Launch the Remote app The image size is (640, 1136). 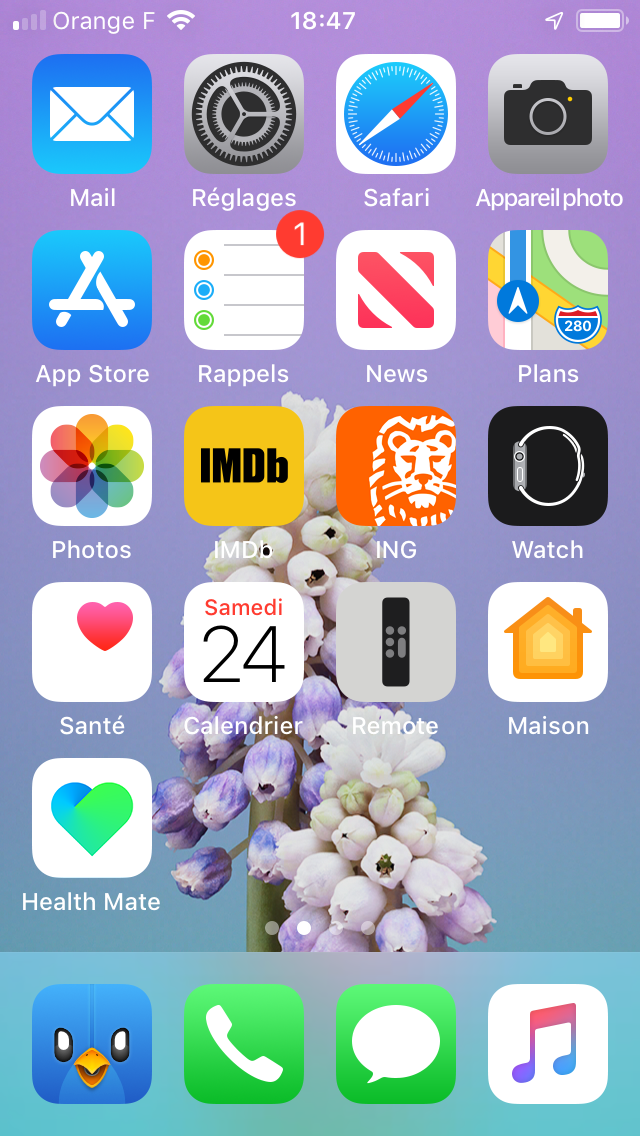[x=396, y=642]
